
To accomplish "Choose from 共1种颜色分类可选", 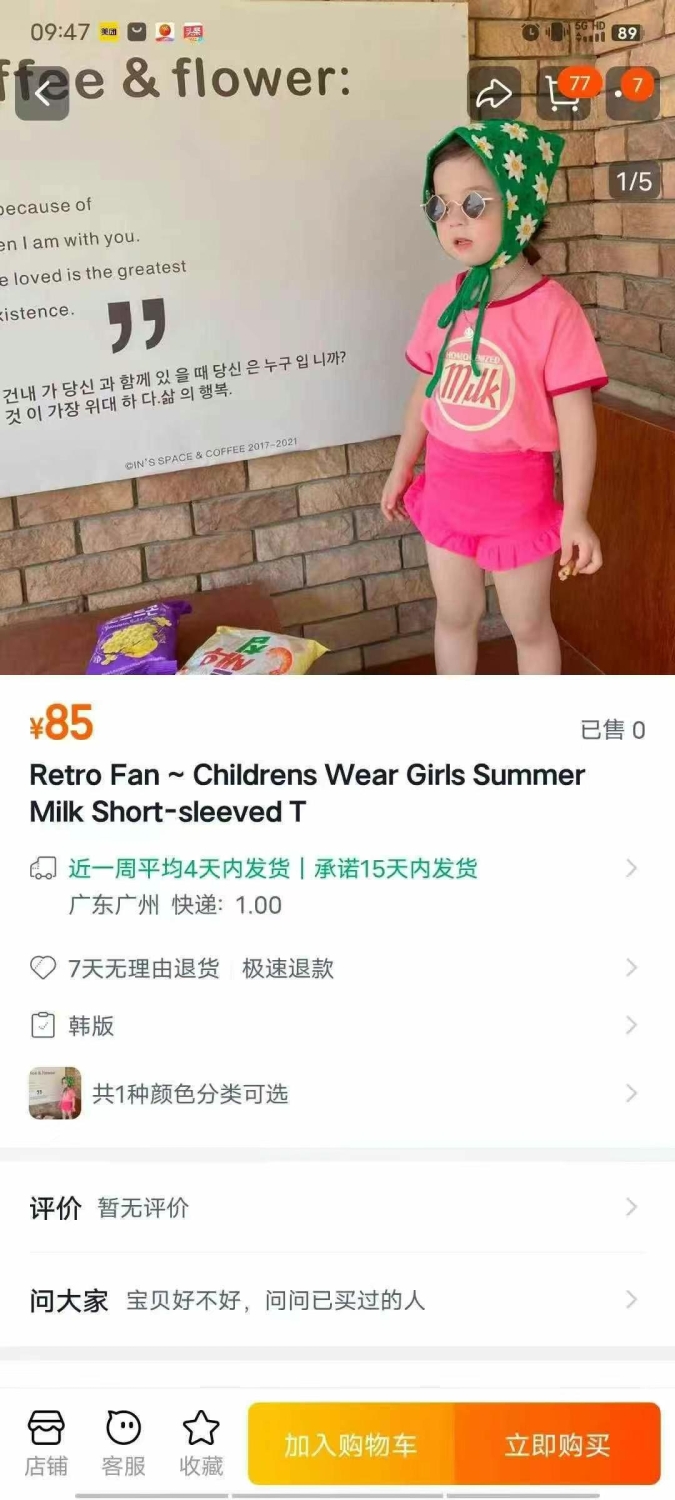I will [337, 1093].
